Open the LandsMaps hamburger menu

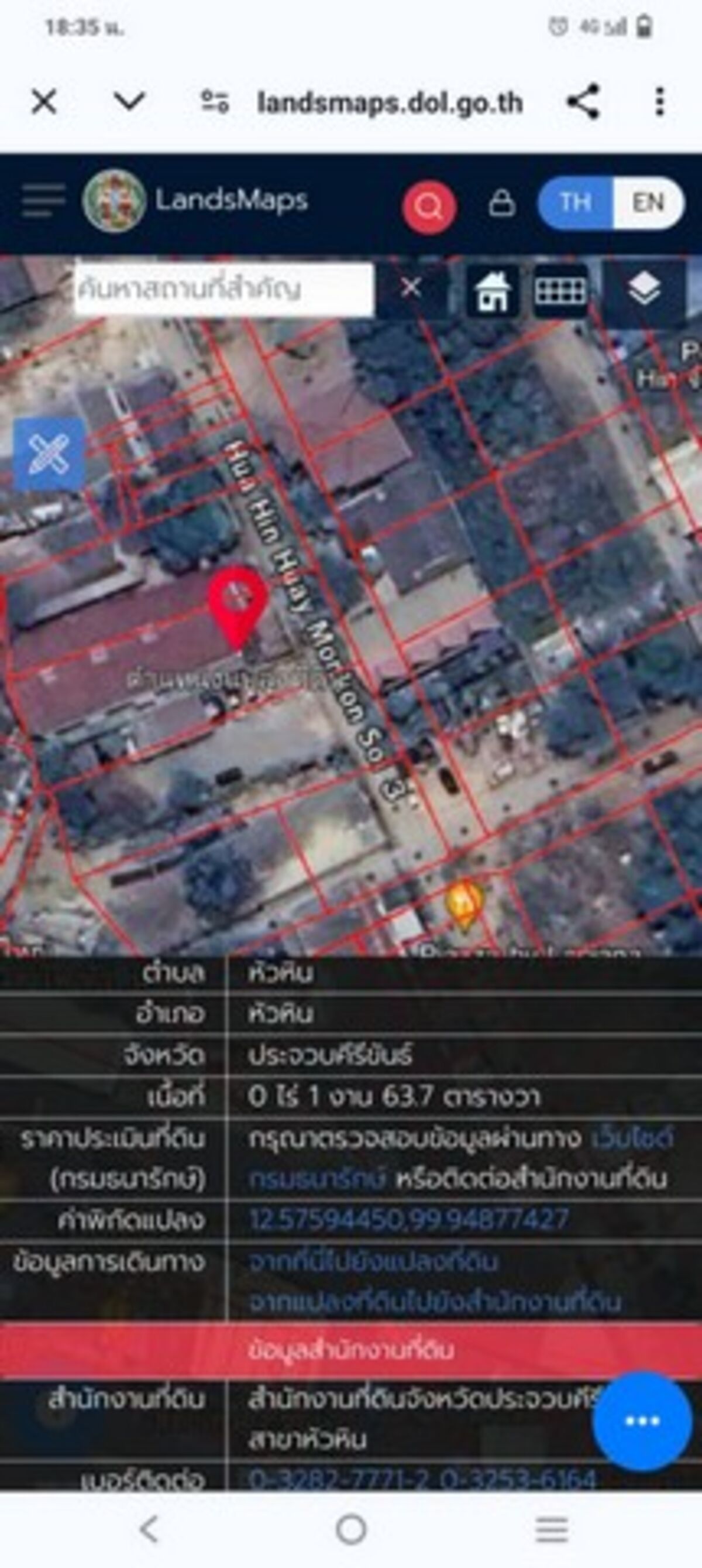click(x=43, y=200)
